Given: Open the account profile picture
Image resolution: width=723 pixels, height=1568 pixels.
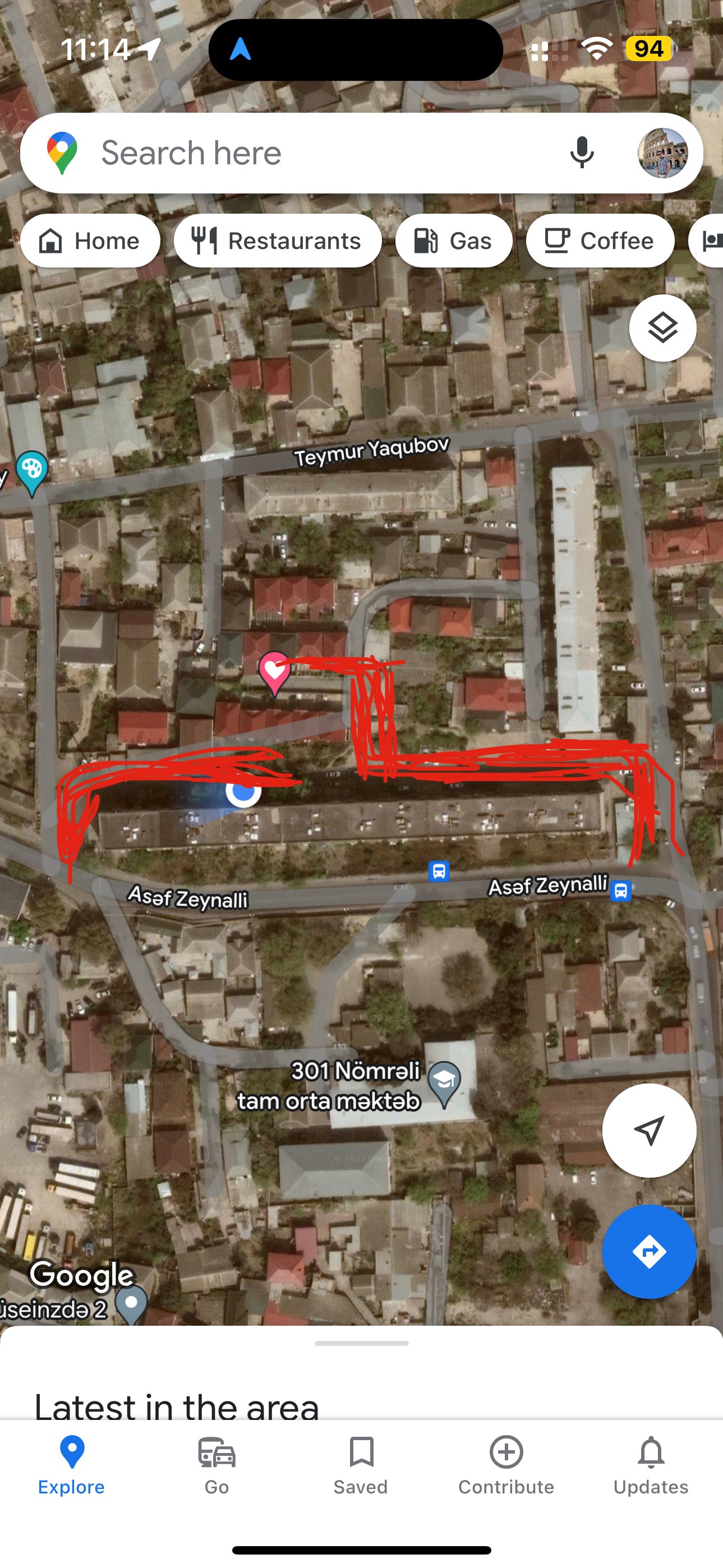Looking at the screenshot, I should click(662, 153).
